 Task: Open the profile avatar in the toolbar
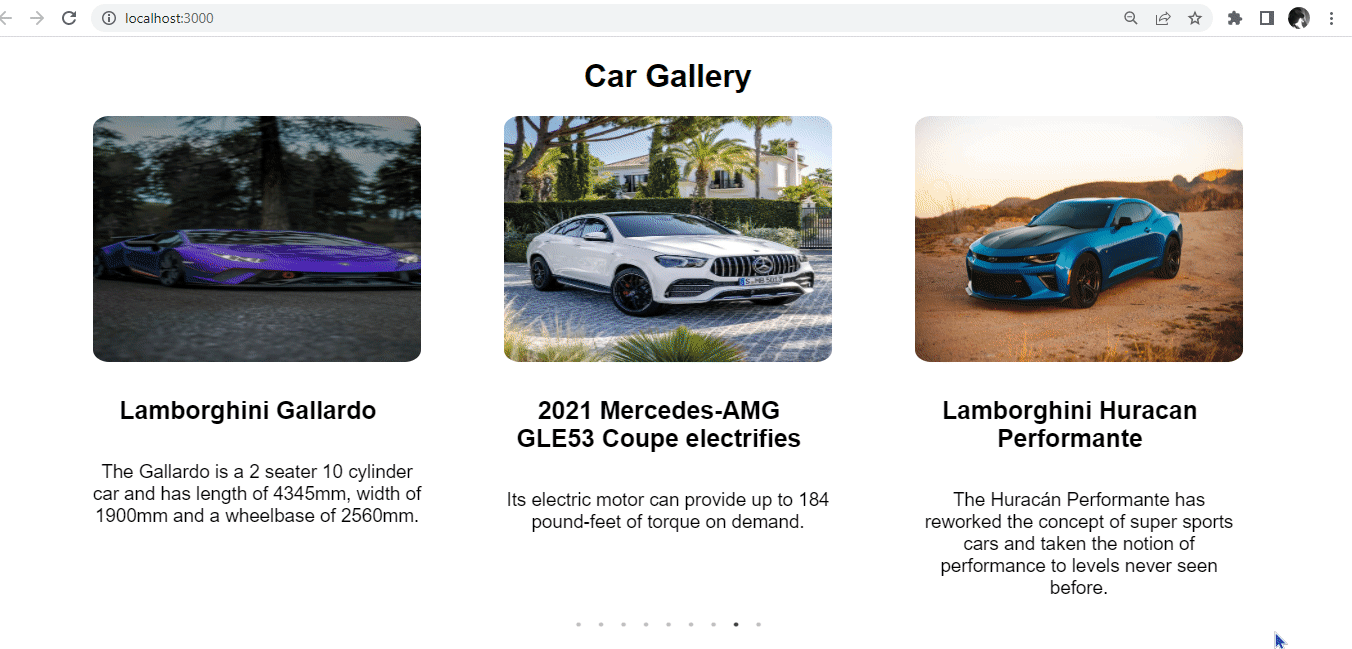click(x=1299, y=18)
